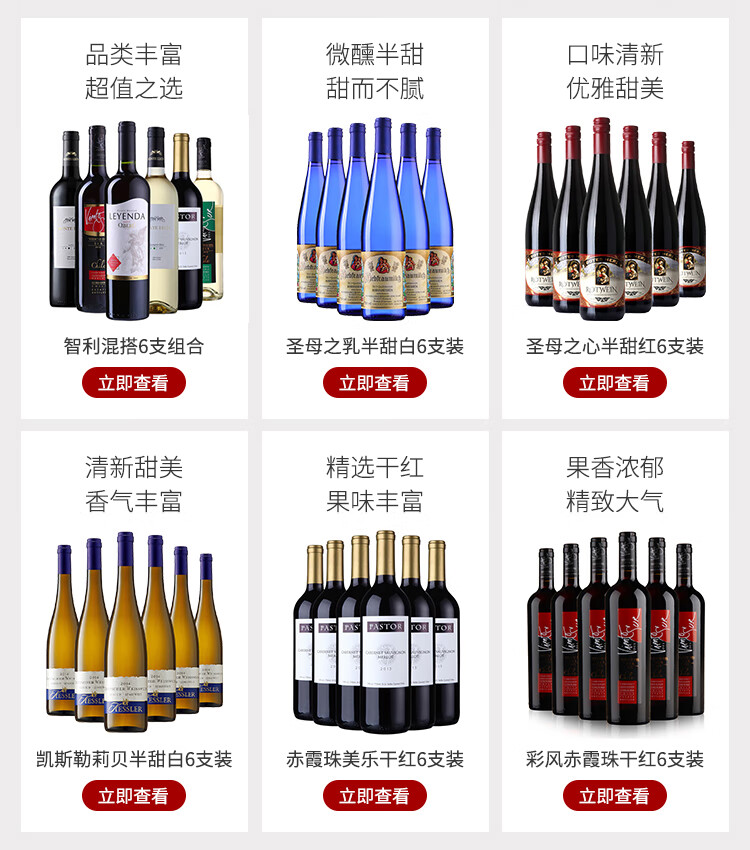Open the 品类丰富 超值之选 mixed wine card
Image resolution: width=750 pixels, height=850 pixels.
[x=134, y=218]
